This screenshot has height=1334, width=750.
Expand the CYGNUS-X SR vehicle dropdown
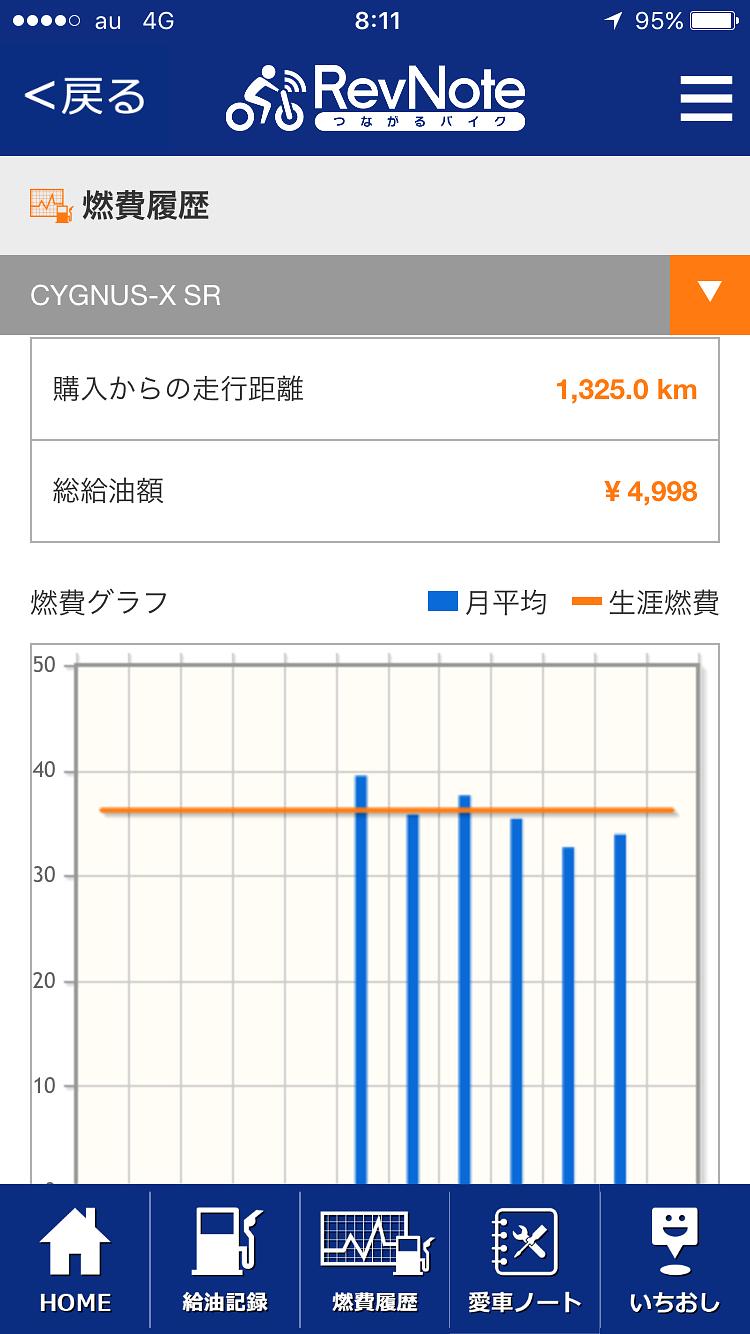click(x=709, y=294)
